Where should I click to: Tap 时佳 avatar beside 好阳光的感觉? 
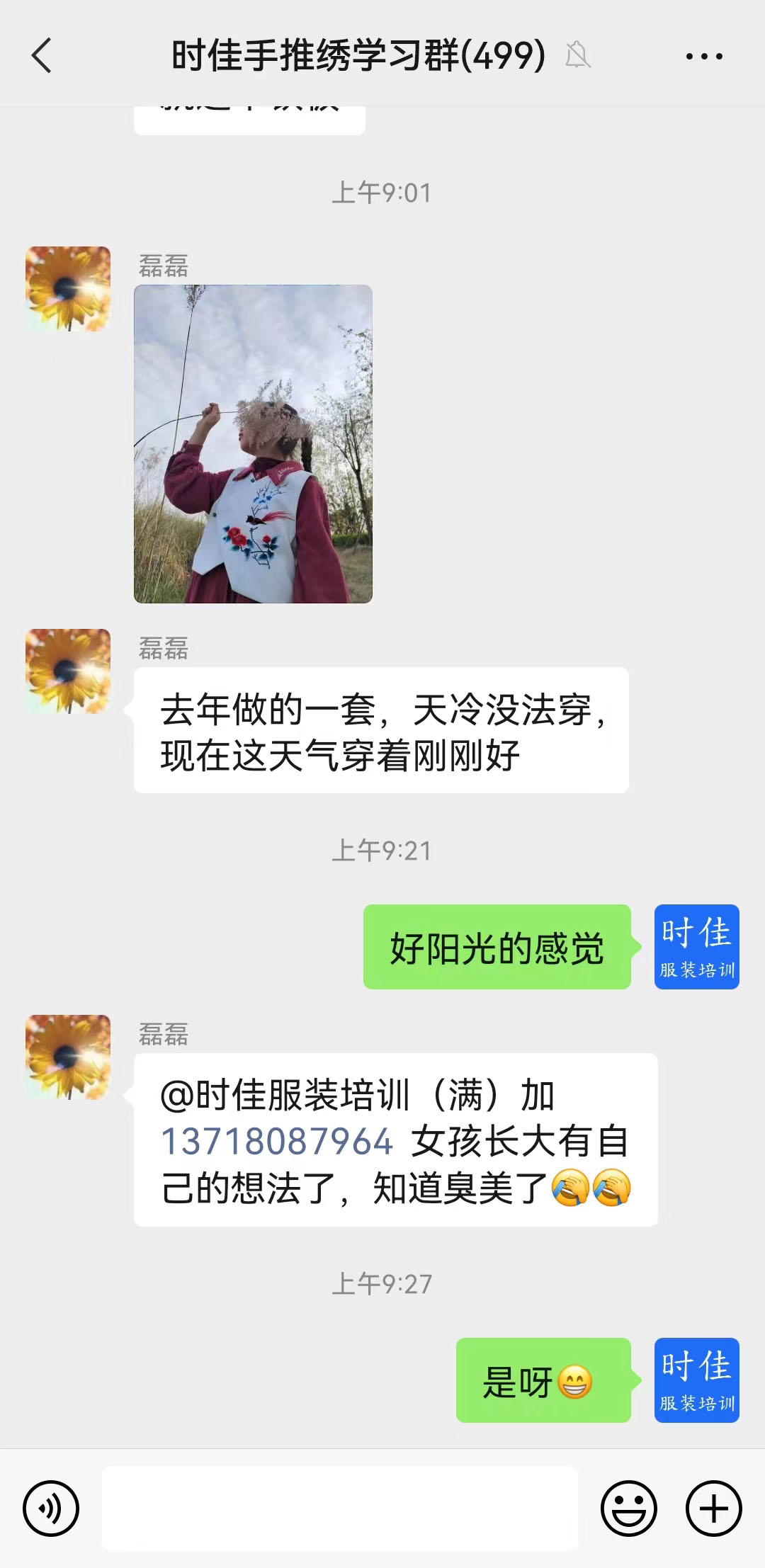coord(697,947)
